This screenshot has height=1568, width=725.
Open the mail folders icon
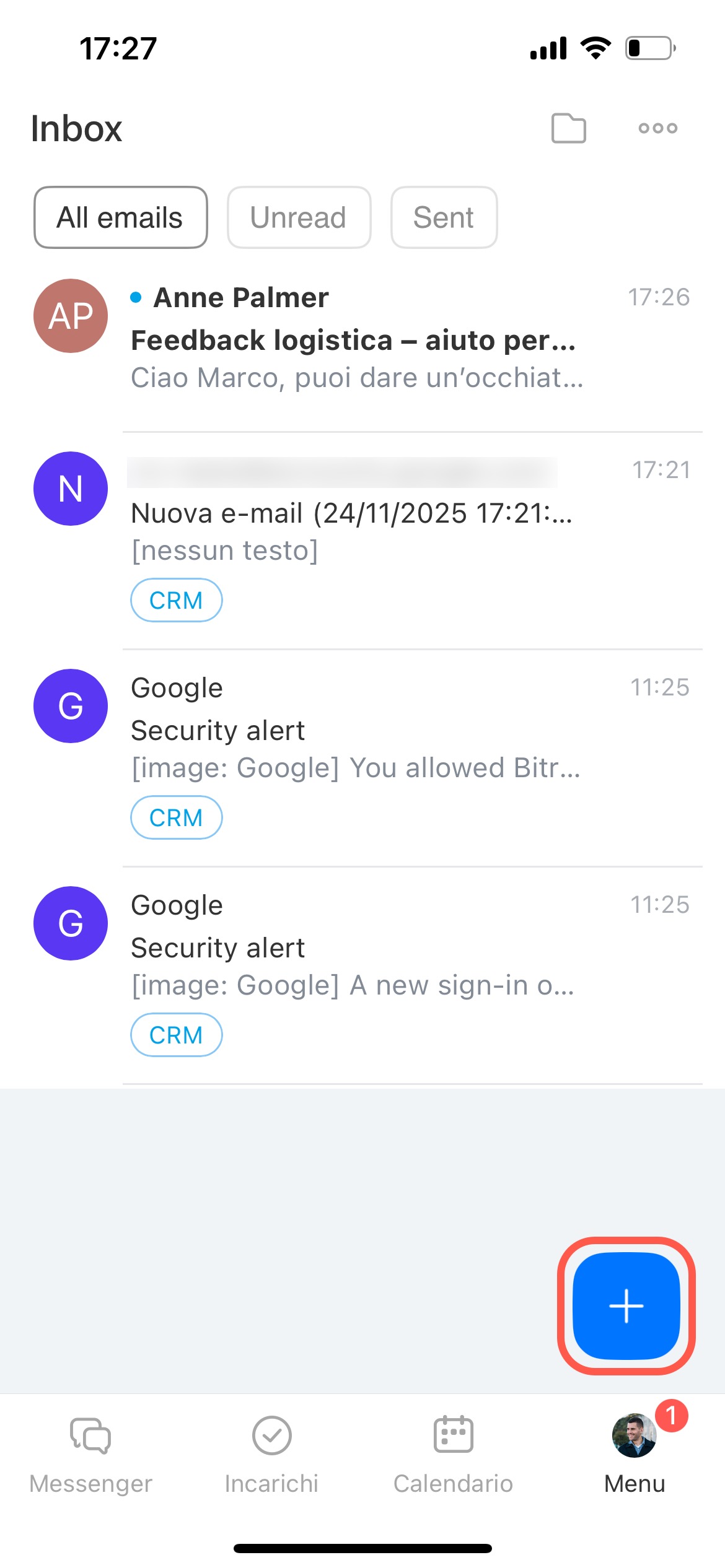click(x=568, y=128)
